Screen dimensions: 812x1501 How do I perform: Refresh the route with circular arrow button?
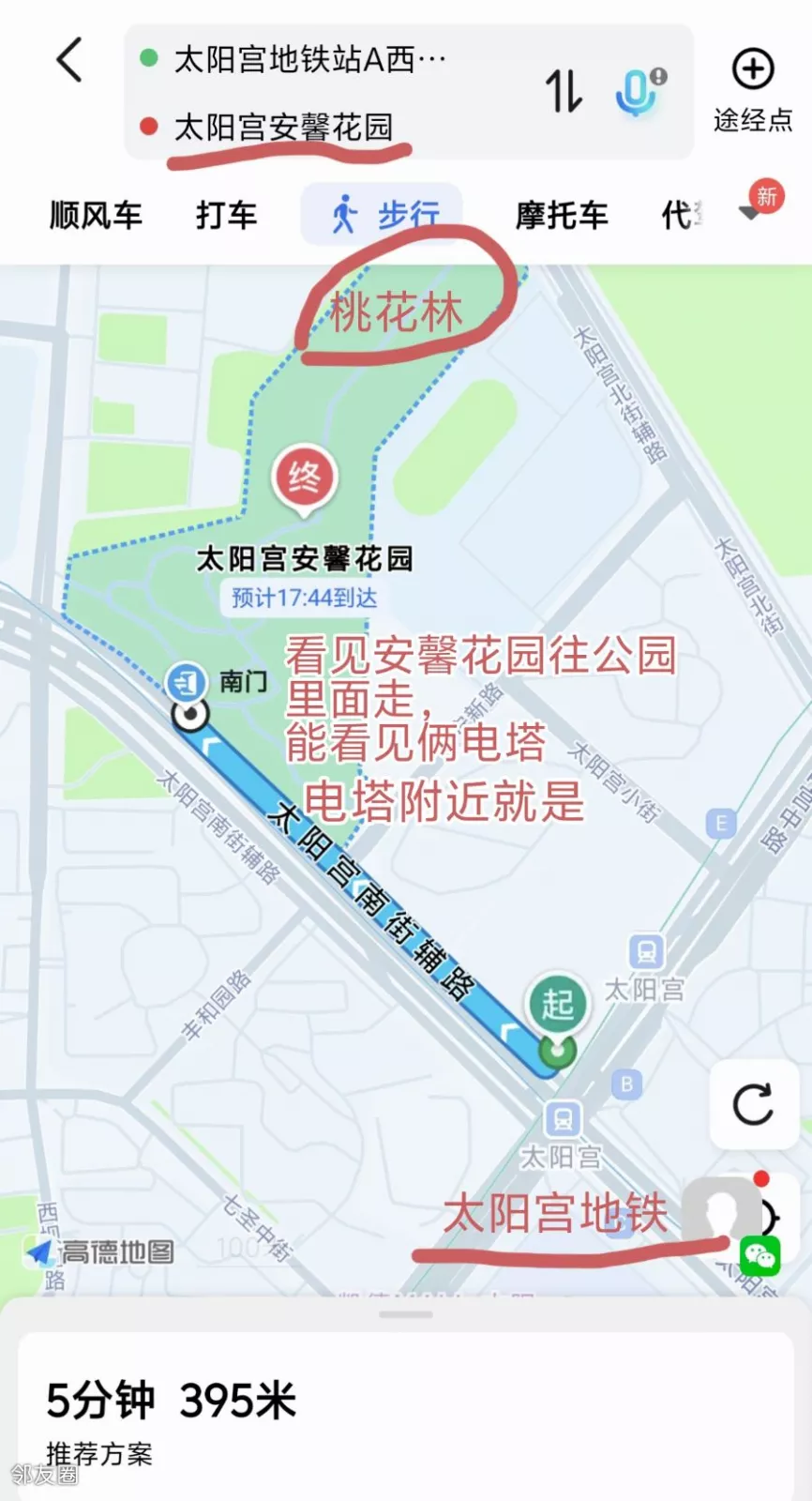tap(753, 1104)
